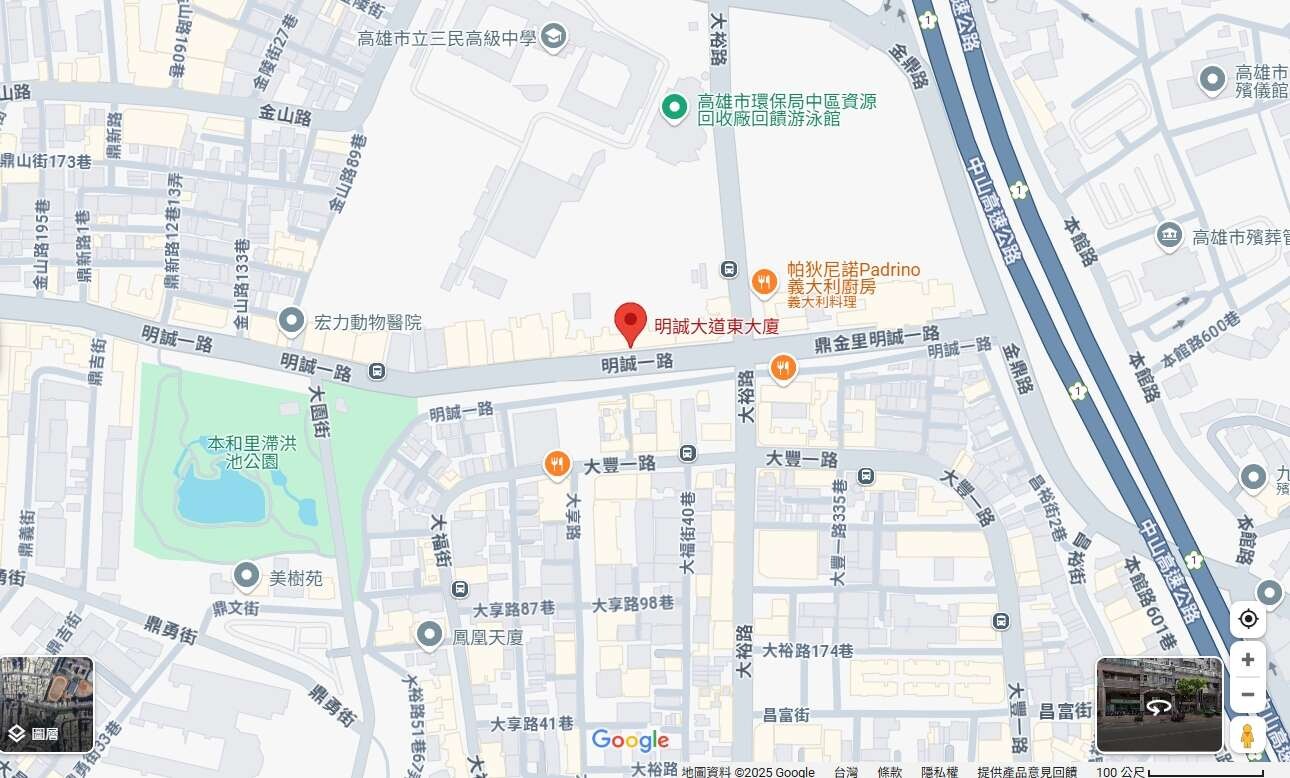Screen dimensions: 1290x778
Task: Open the Street View pegman
Action: tap(1247, 735)
